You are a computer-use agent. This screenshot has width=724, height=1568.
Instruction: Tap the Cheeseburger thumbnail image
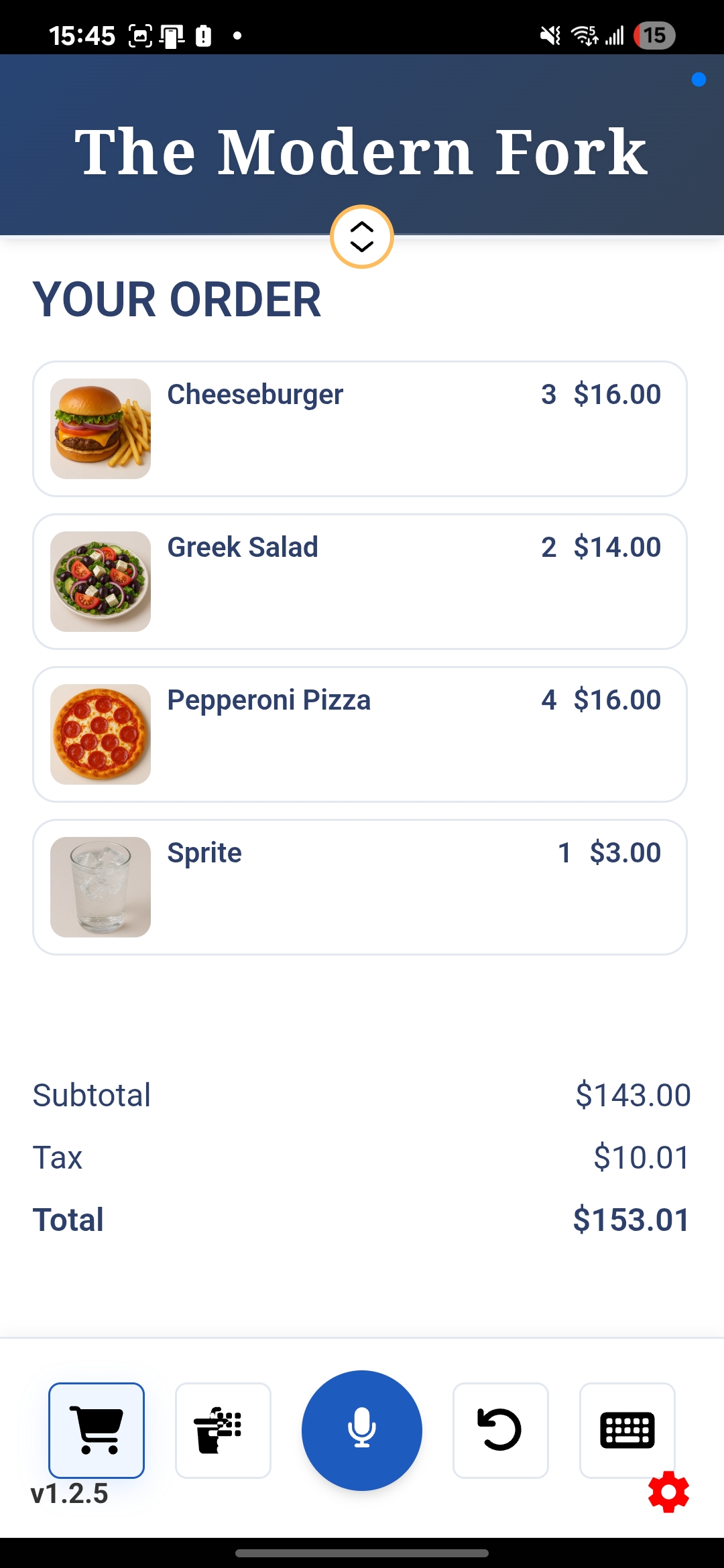(x=100, y=428)
